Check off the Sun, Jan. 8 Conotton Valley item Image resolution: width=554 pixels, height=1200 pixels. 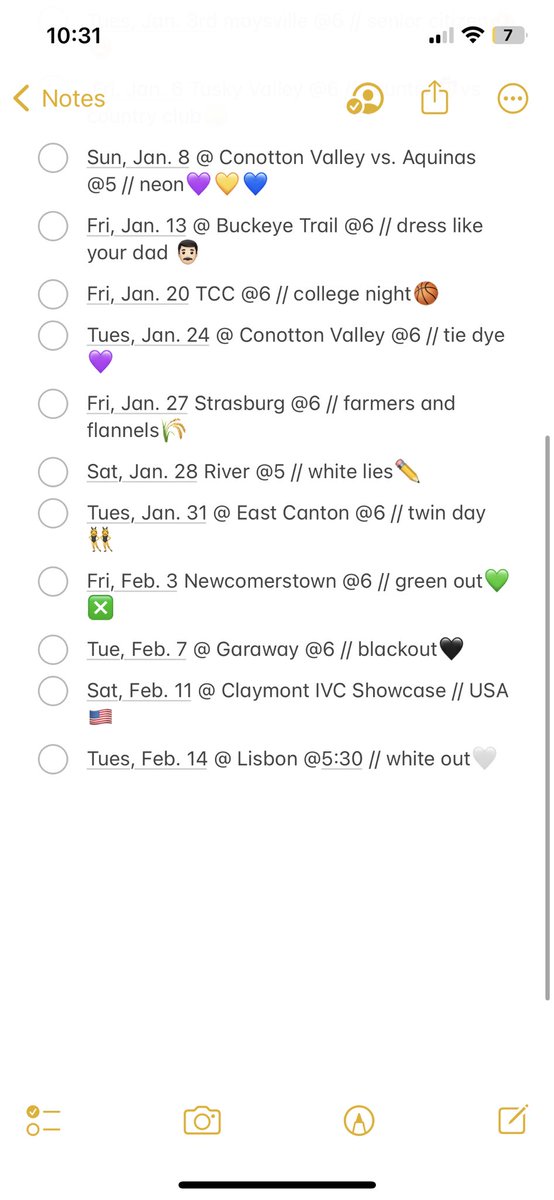(x=52, y=158)
